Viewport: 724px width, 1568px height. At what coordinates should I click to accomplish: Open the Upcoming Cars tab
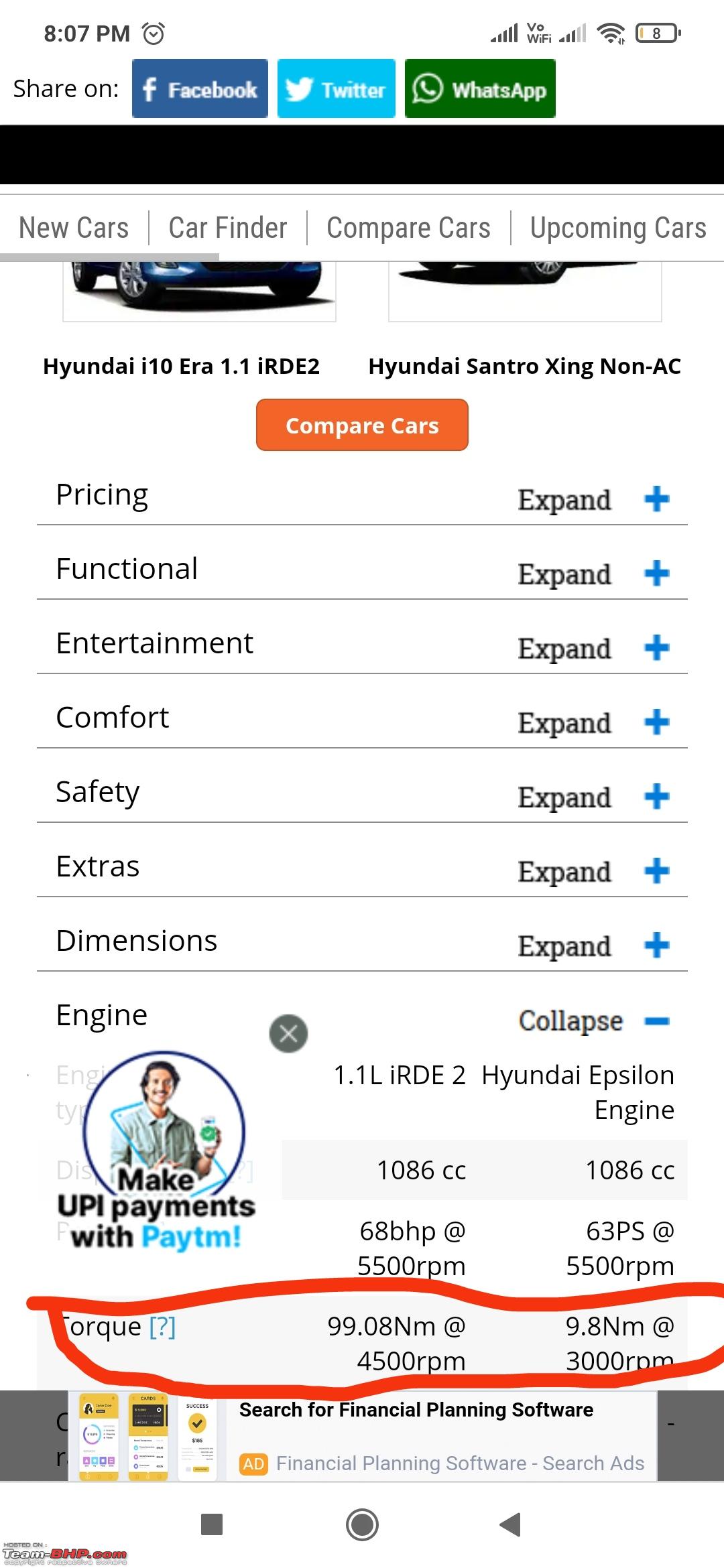[x=618, y=228]
